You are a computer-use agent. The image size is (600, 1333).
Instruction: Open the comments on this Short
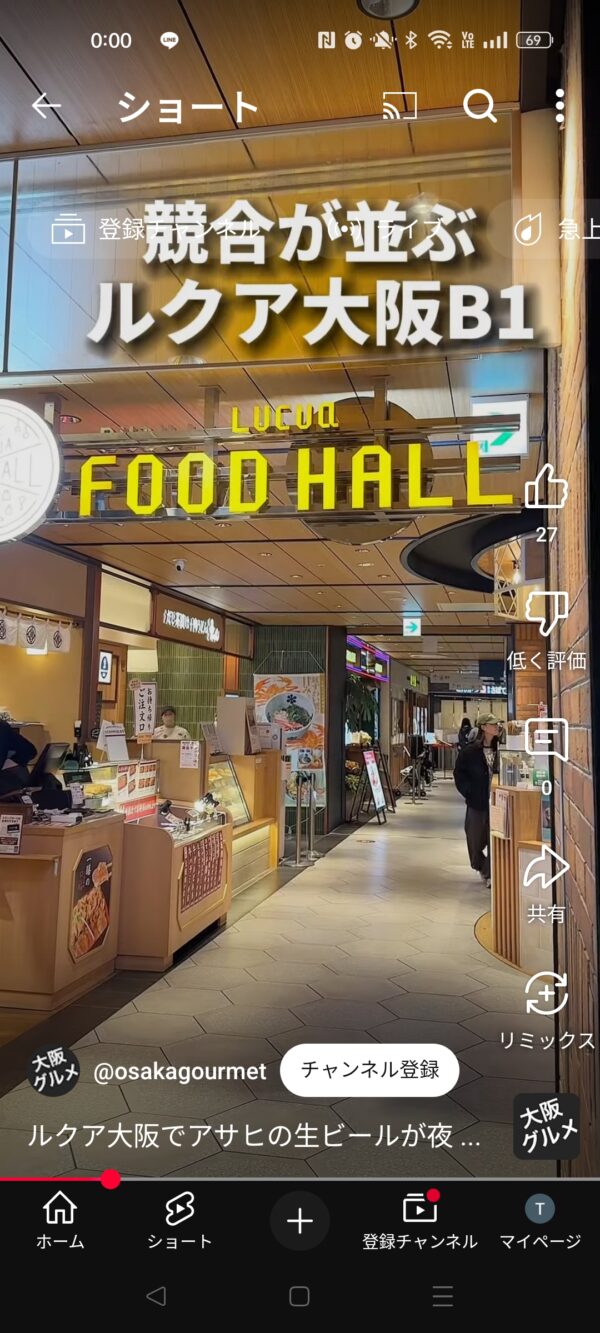tap(546, 742)
